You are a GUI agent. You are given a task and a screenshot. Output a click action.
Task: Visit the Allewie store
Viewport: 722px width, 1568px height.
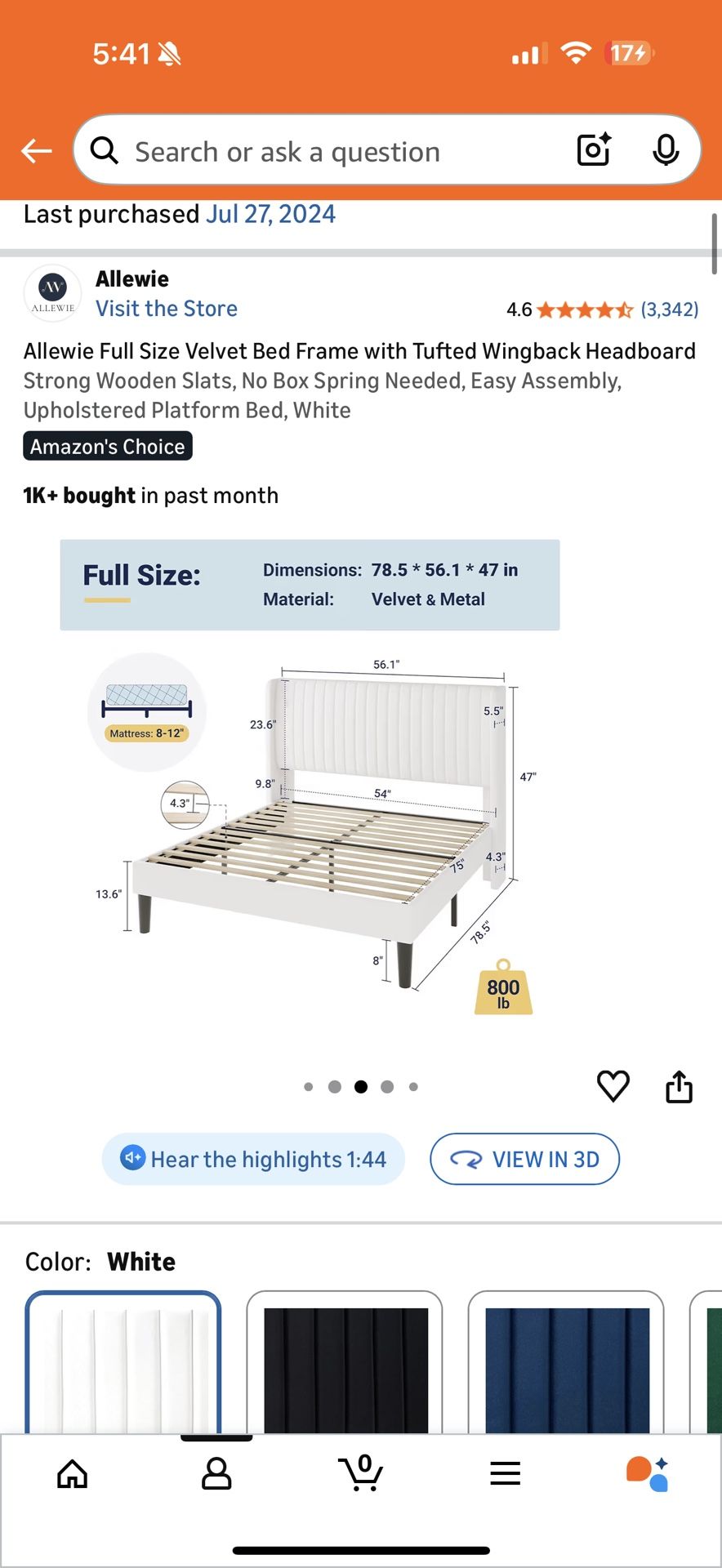pos(167,309)
